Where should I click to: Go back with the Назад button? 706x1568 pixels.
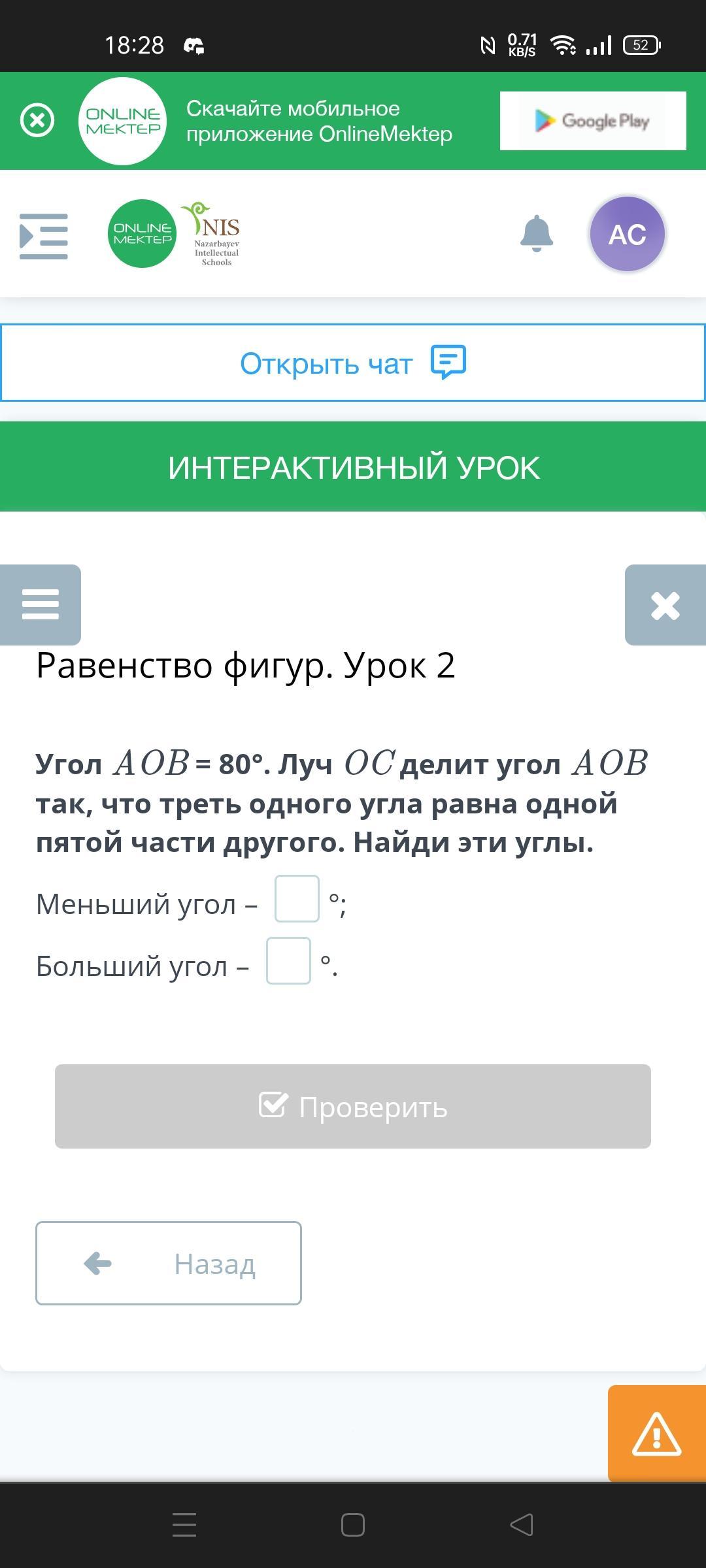click(x=169, y=1264)
